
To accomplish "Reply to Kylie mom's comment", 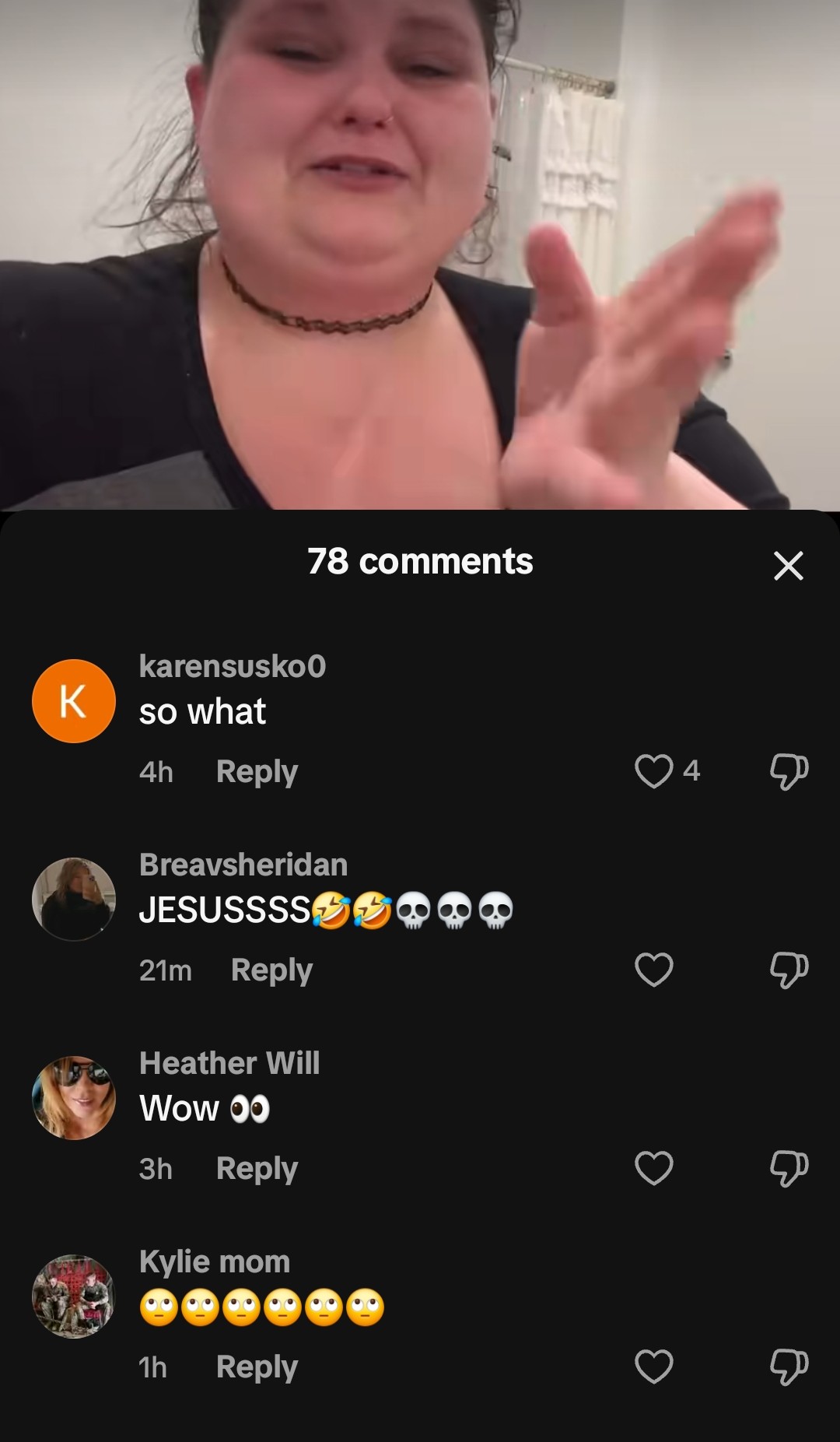I will [x=257, y=1367].
